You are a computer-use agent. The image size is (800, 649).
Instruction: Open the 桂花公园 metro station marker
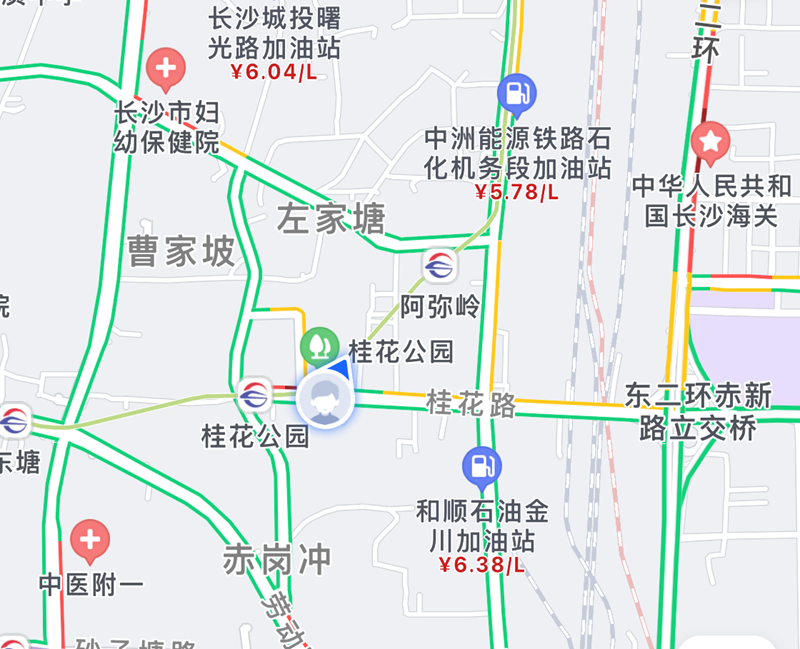[254, 396]
